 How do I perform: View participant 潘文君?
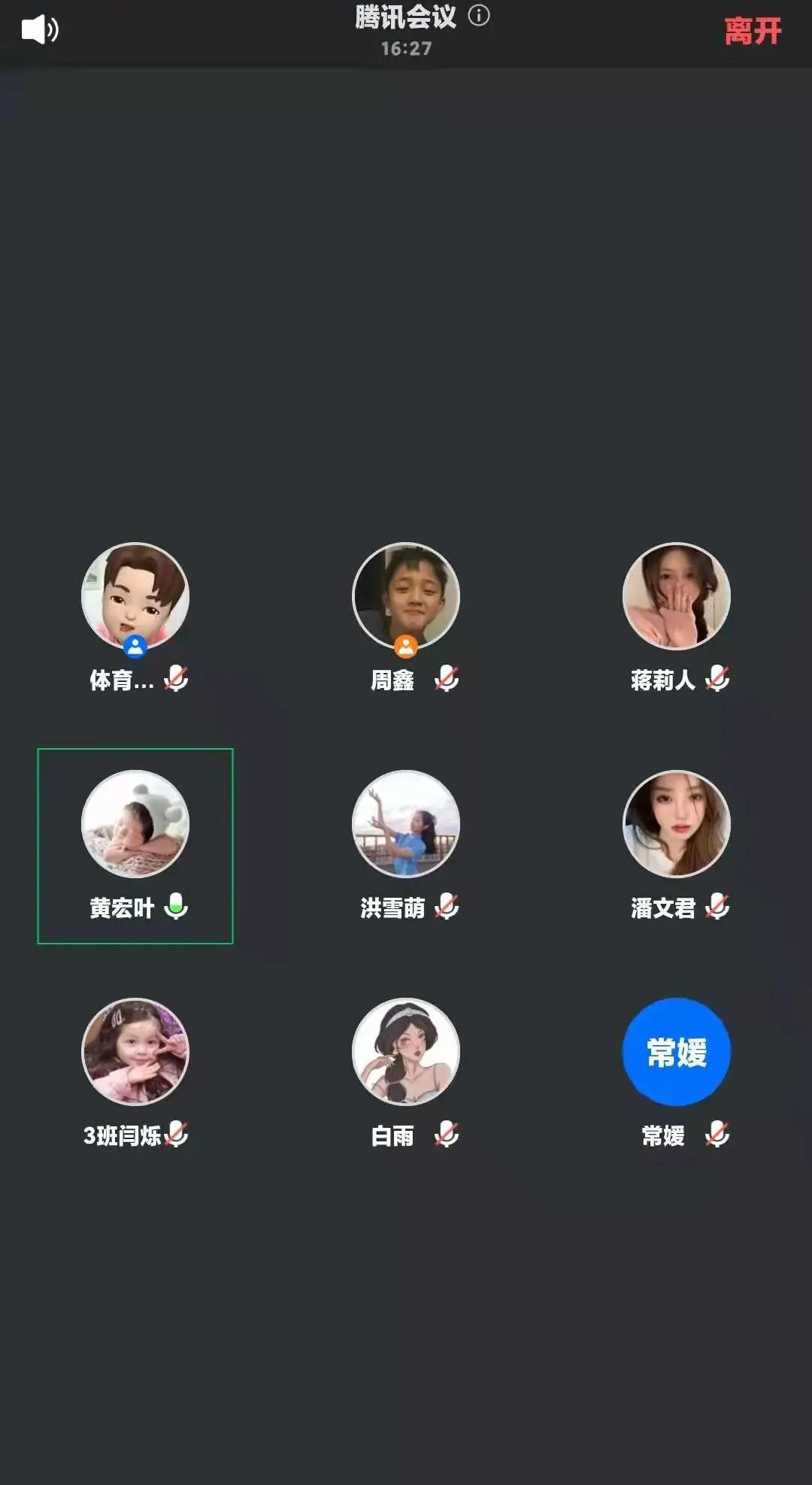[x=677, y=825]
